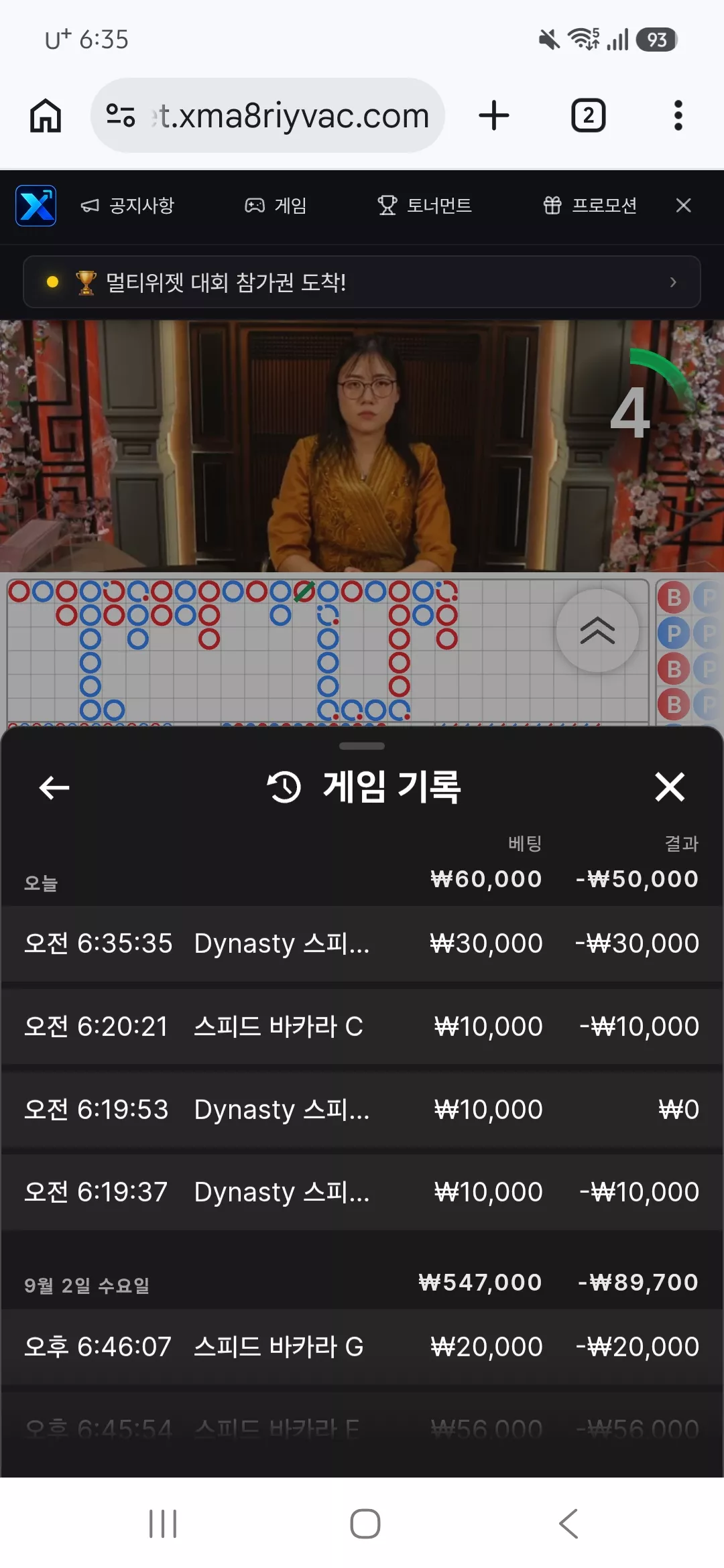Open 공지사항 notices
The width and height of the screenshot is (724, 1568).
point(127,205)
